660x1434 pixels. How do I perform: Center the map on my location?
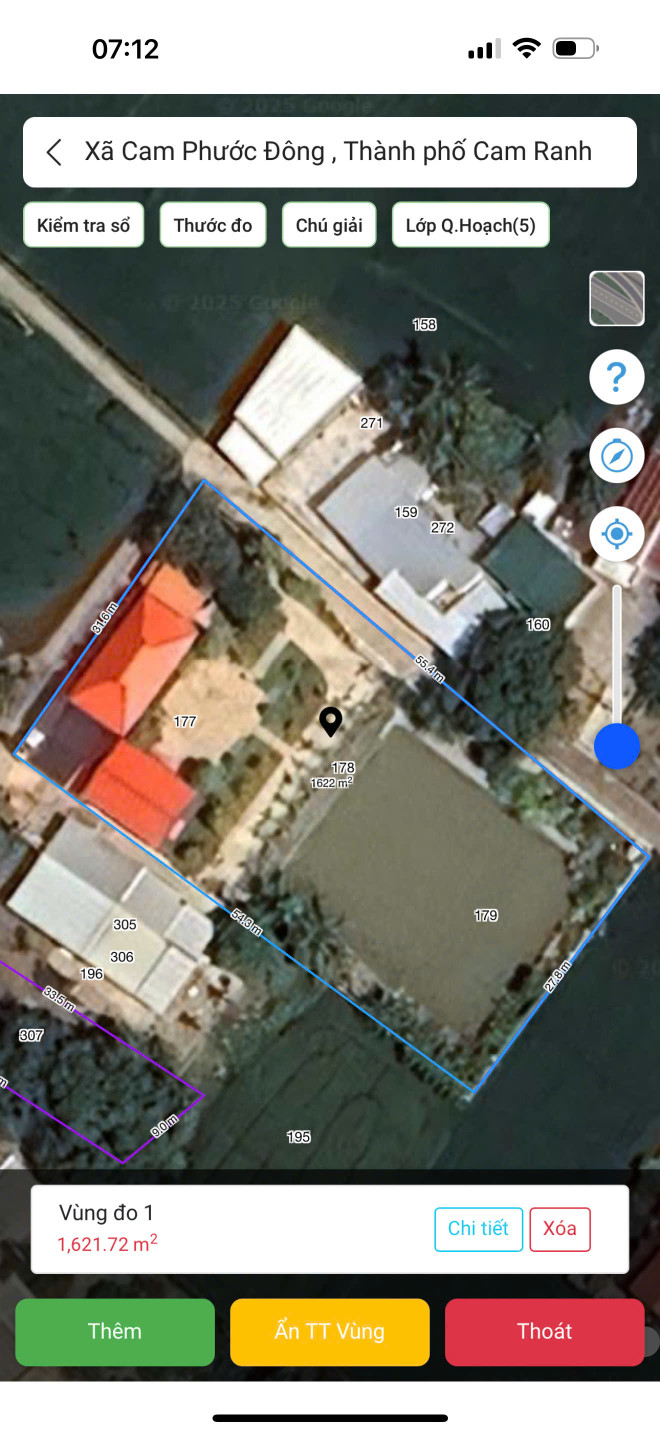(x=617, y=535)
